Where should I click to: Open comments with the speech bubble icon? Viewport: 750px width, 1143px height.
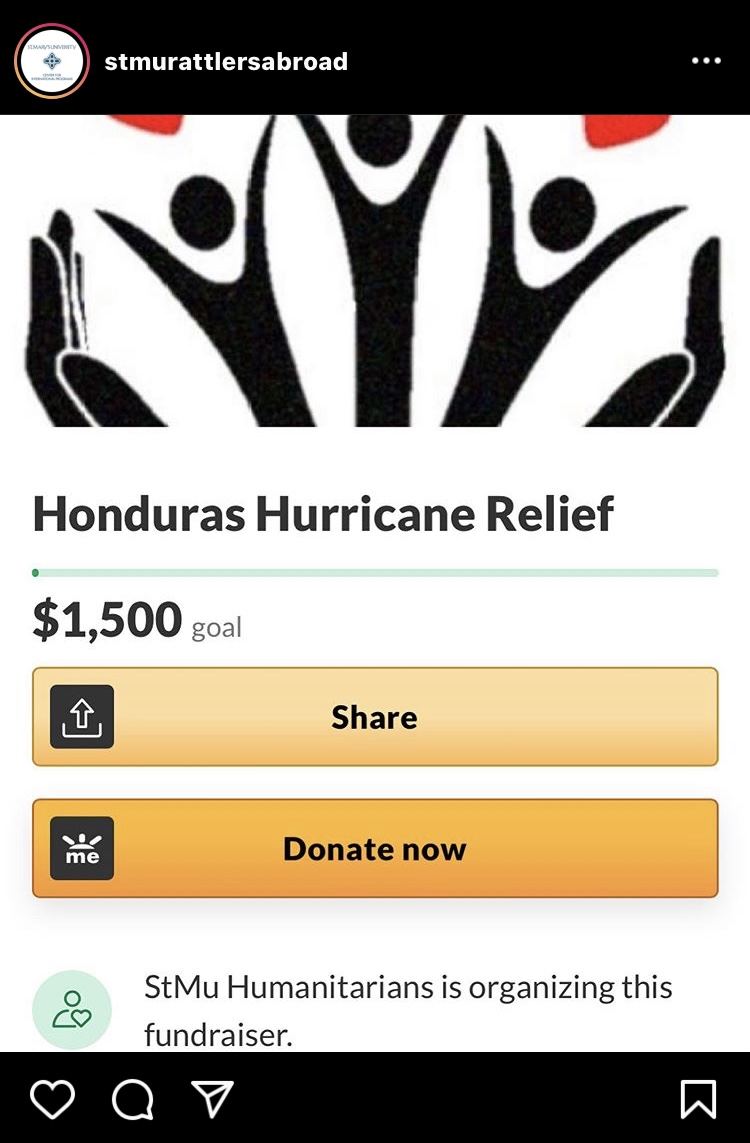coord(132,1100)
